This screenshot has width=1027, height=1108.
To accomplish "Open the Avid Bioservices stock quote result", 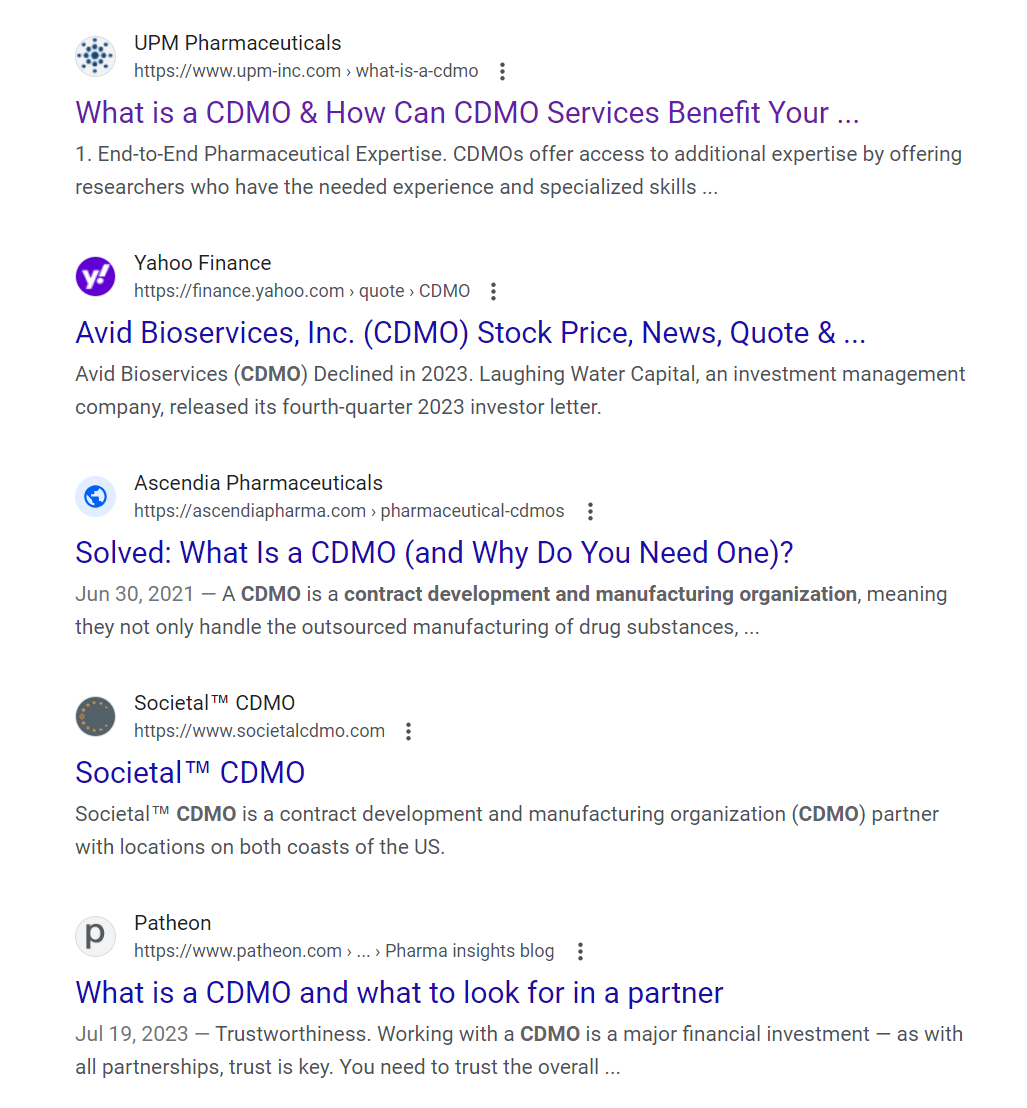I will pos(470,332).
